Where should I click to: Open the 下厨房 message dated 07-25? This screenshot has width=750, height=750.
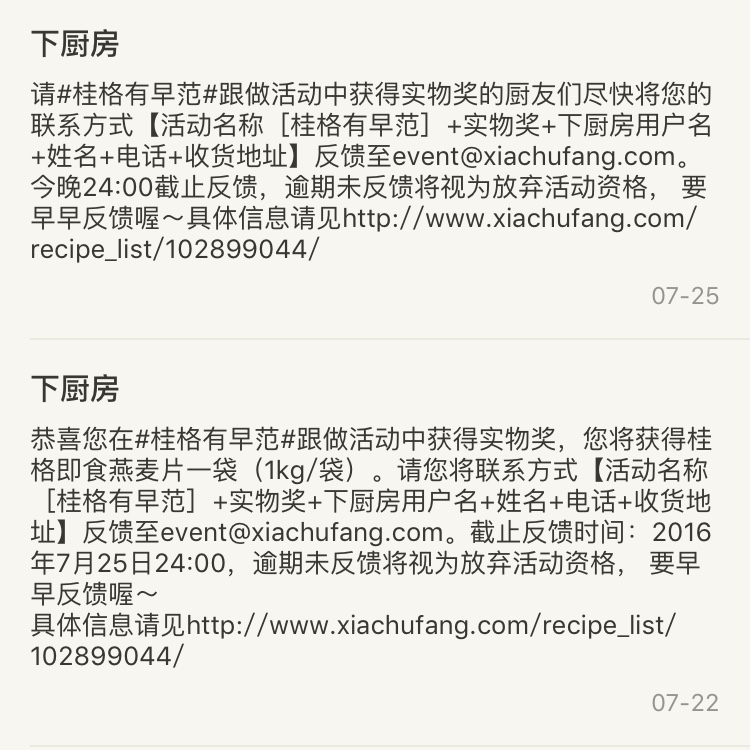(374, 170)
